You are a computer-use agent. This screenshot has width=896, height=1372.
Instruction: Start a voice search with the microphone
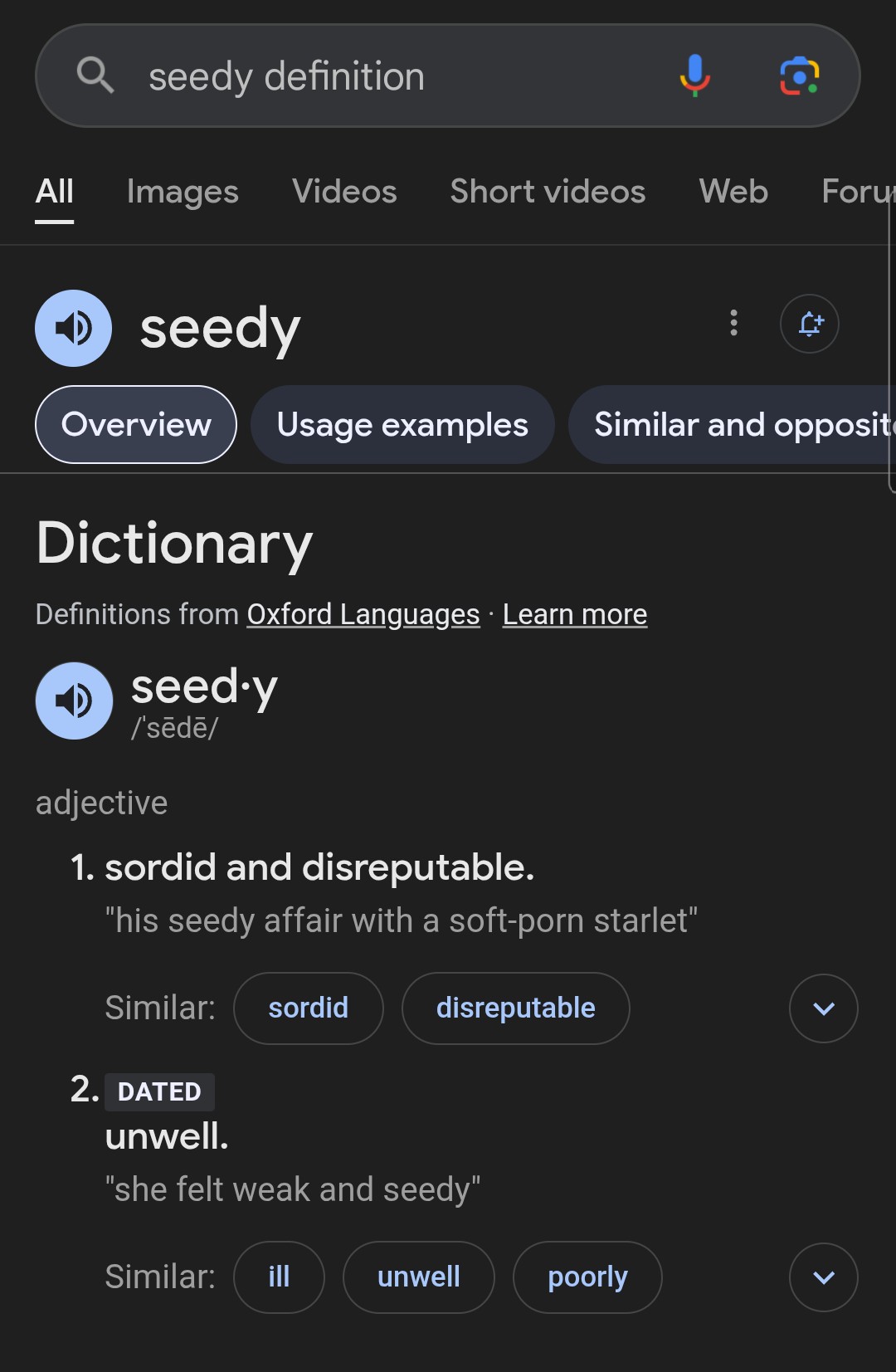point(695,76)
